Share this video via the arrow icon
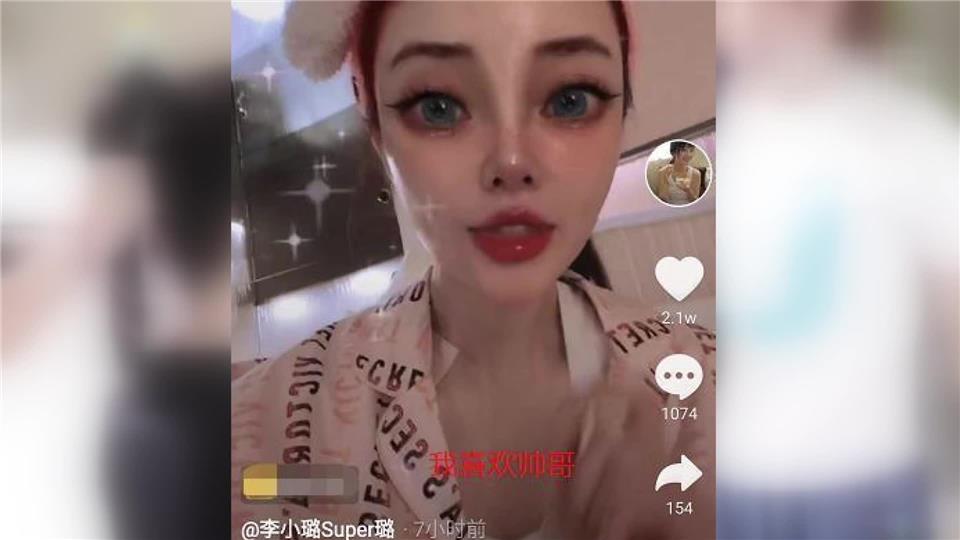The height and width of the screenshot is (540, 960). (x=679, y=474)
